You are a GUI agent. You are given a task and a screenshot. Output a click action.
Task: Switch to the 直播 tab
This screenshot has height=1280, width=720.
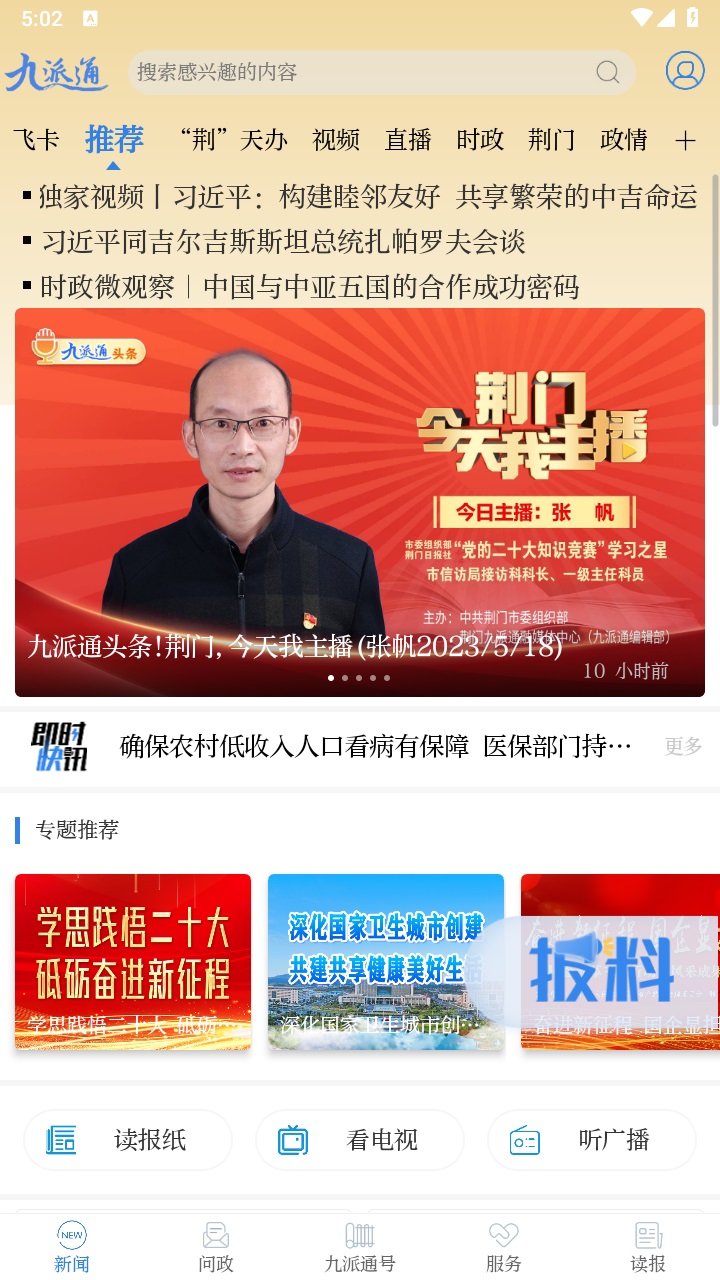408,140
